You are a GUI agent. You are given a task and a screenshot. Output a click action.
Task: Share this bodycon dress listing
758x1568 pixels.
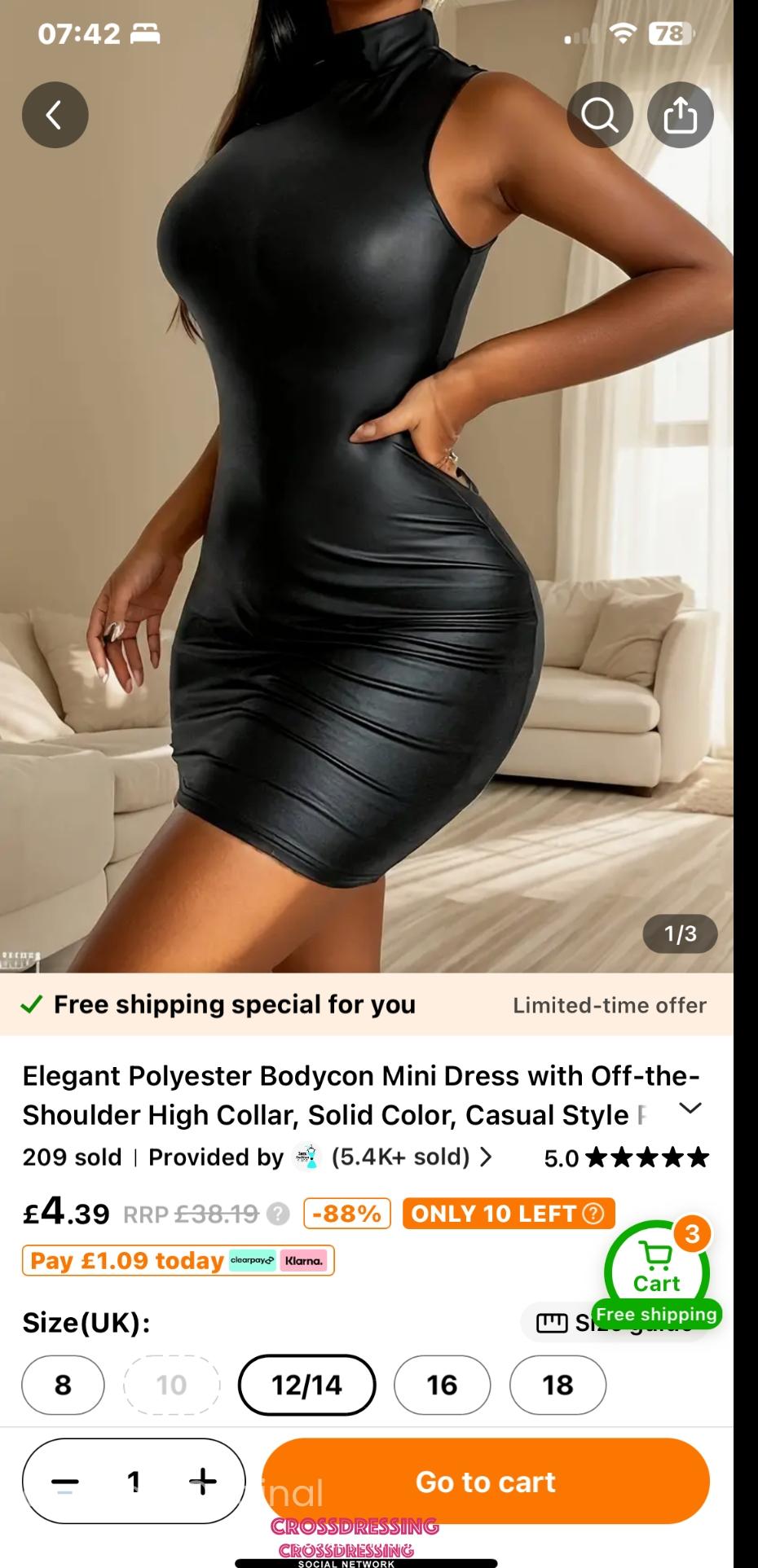click(680, 115)
